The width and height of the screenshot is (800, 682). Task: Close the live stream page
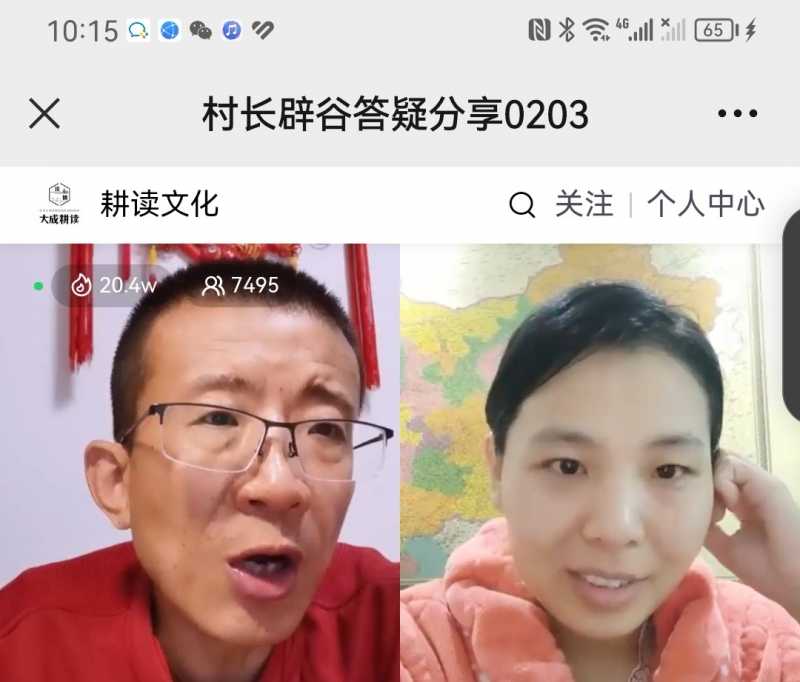click(44, 114)
